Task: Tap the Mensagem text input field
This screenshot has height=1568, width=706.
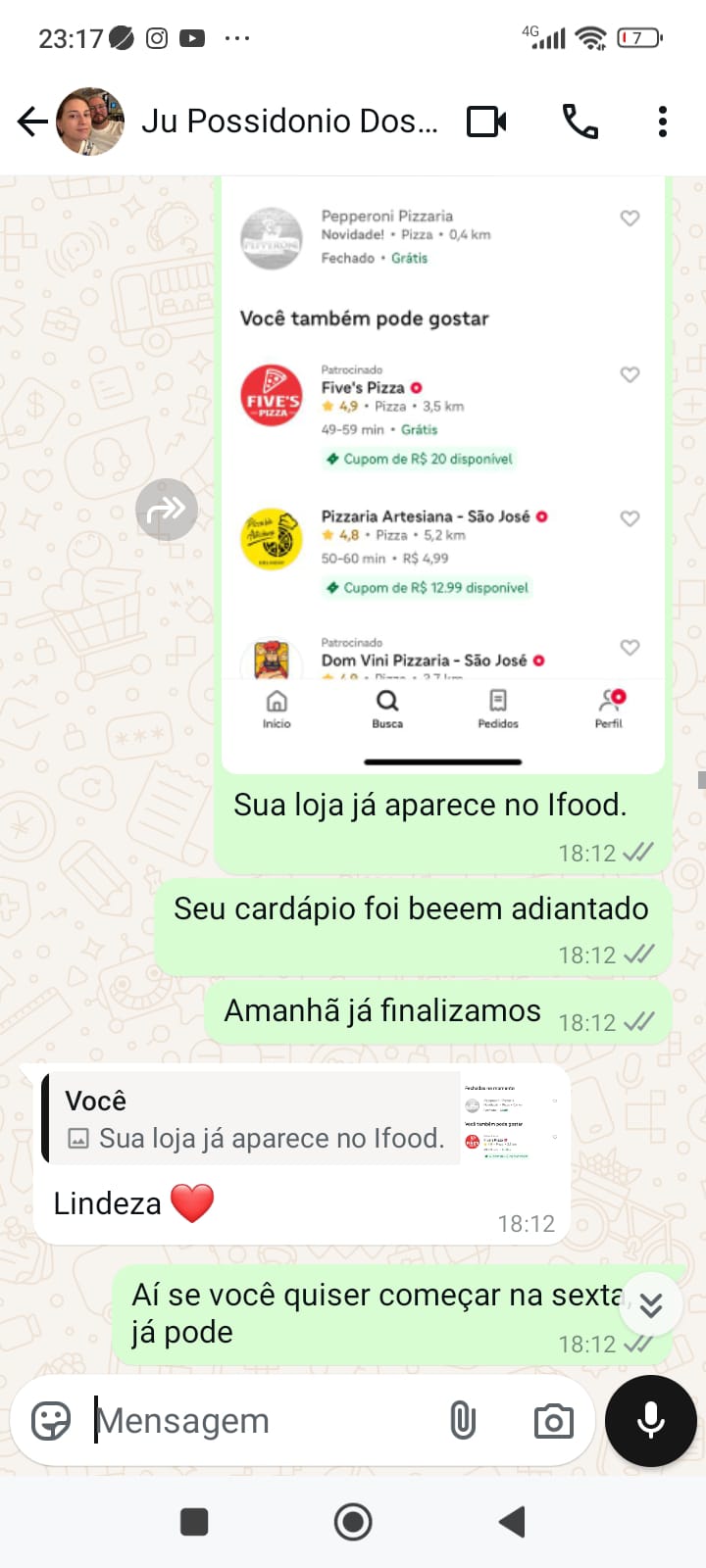Action: 245,1420
